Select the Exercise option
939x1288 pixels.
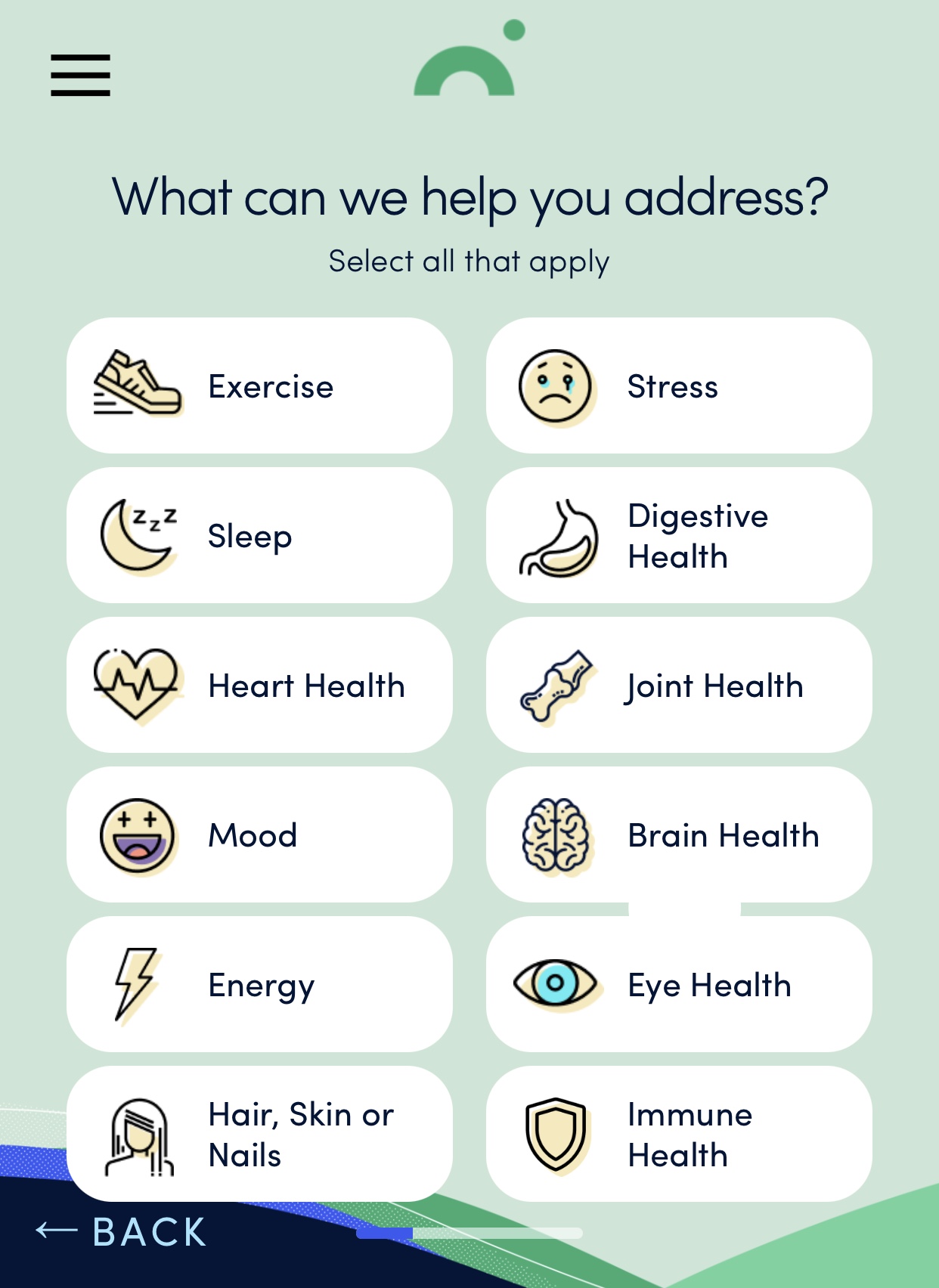pyautogui.click(x=259, y=385)
